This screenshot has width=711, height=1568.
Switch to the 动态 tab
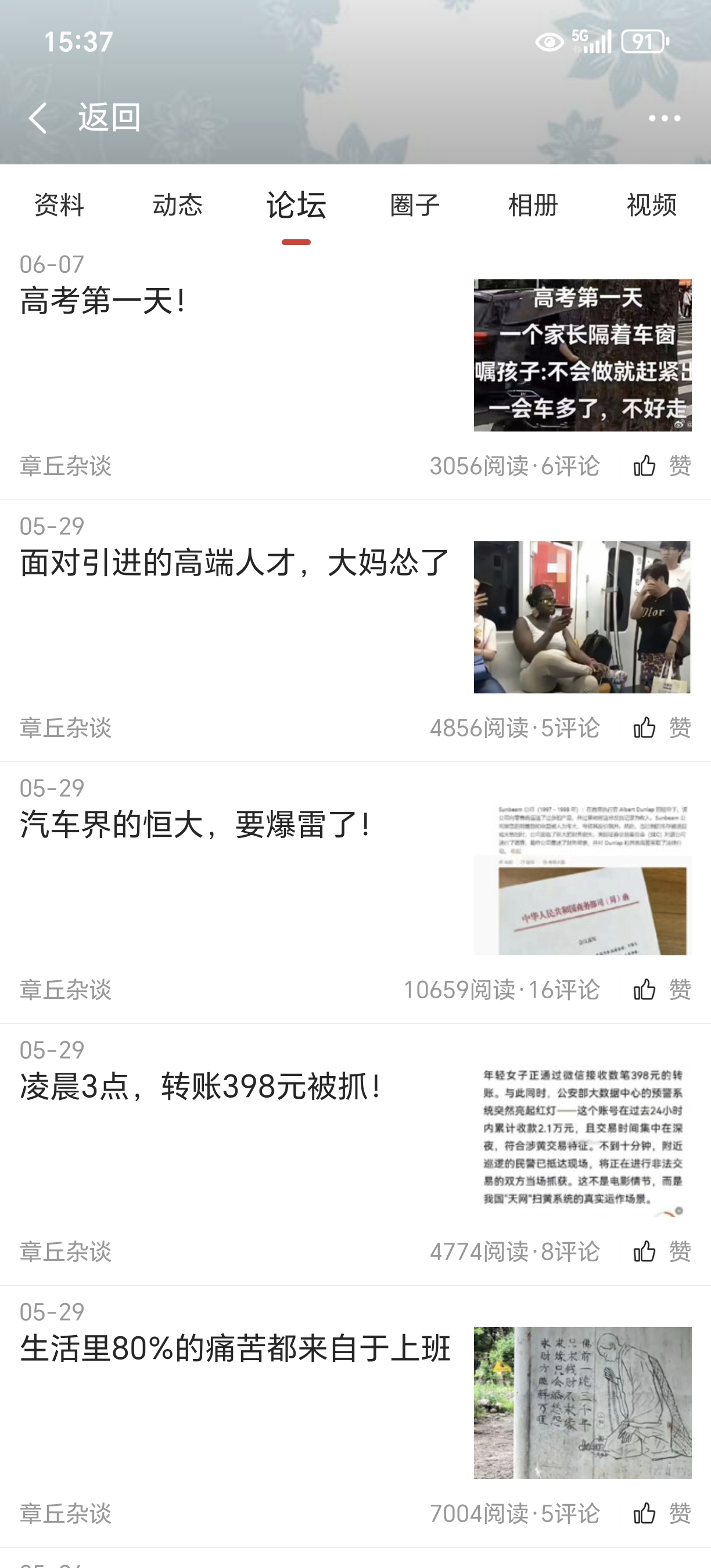[x=177, y=205]
